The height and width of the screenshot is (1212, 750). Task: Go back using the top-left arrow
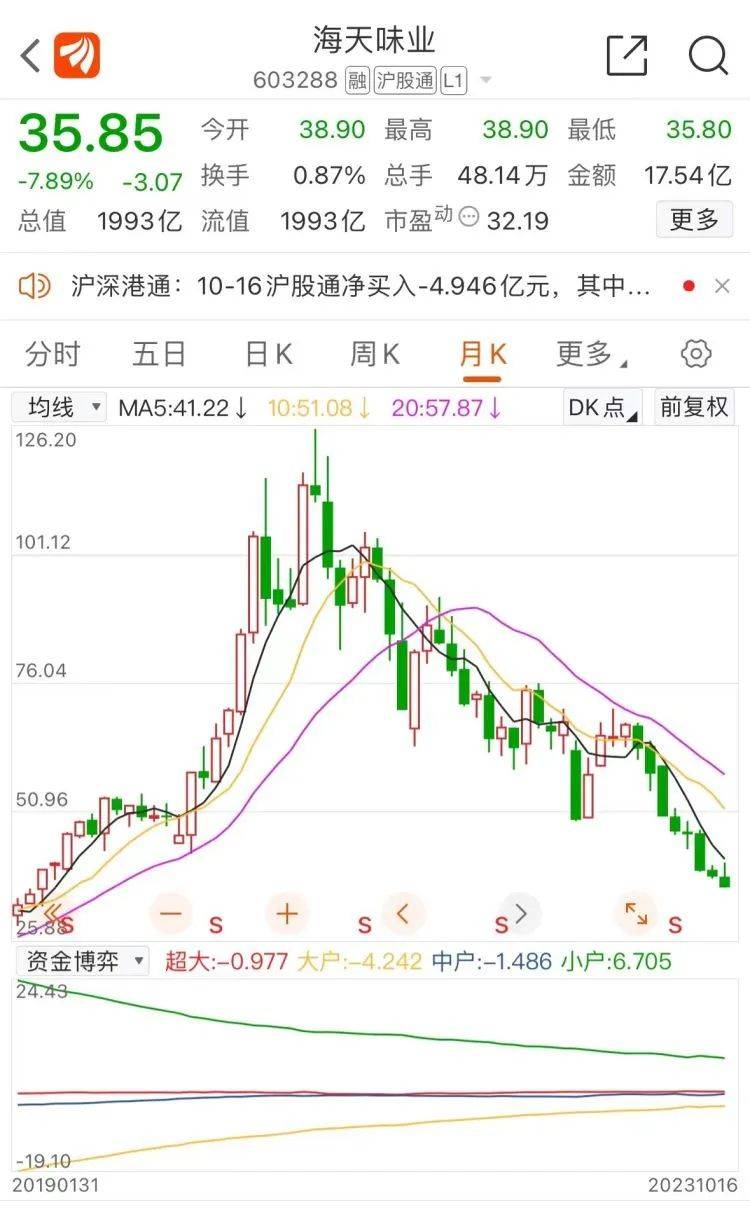[31, 55]
